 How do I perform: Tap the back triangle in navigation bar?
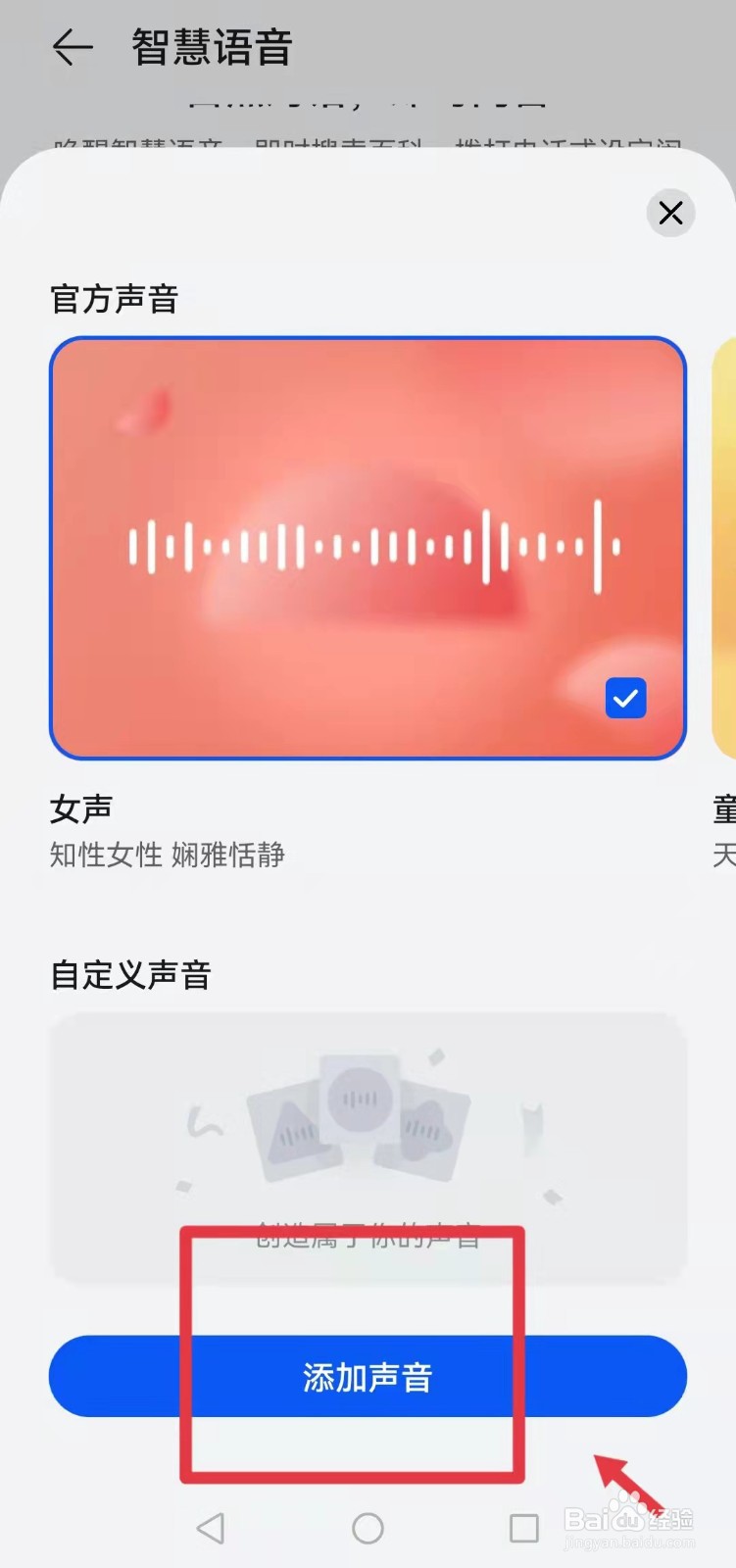211,1527
